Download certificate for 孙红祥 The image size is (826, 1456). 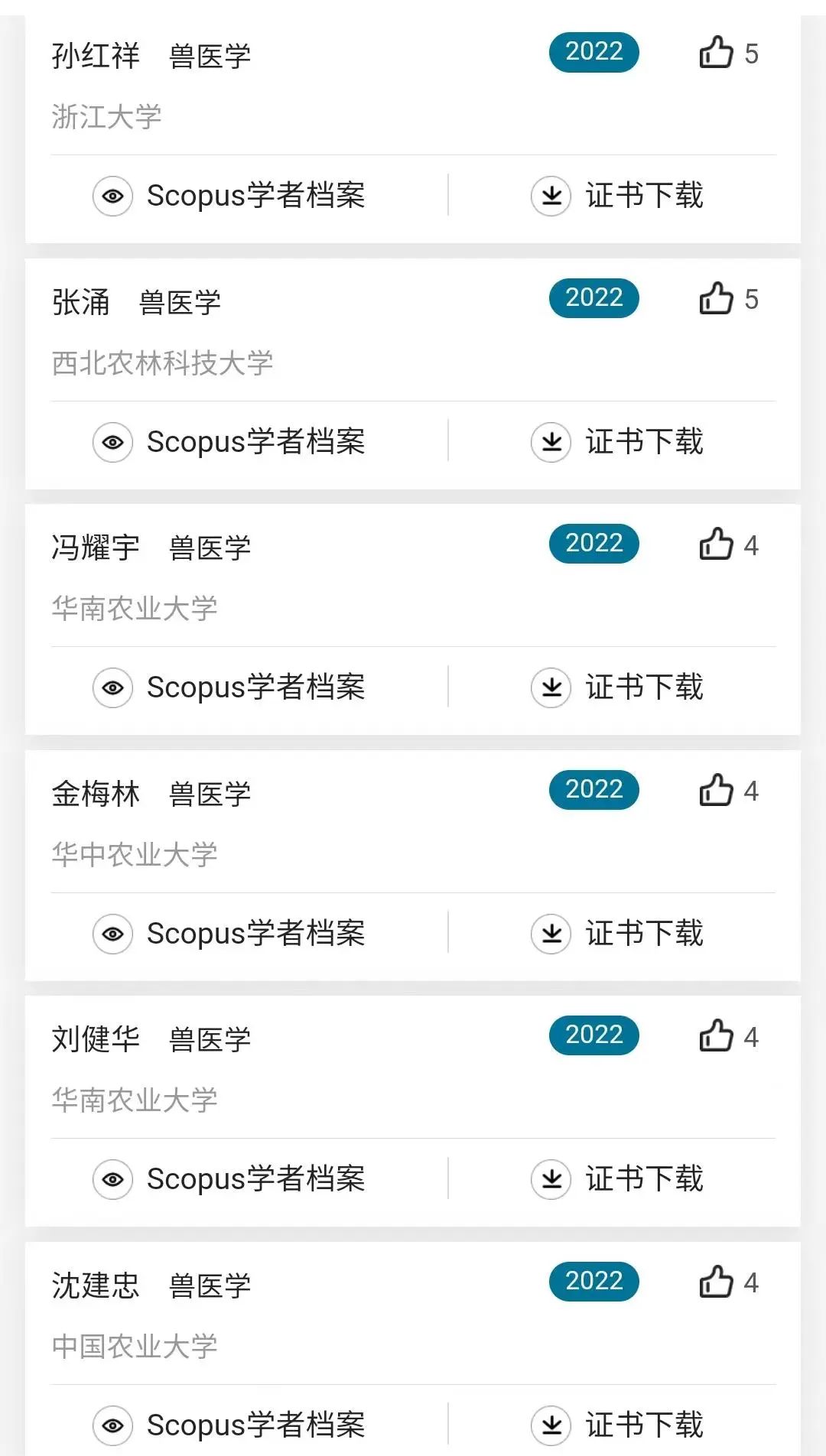(617, 196)
